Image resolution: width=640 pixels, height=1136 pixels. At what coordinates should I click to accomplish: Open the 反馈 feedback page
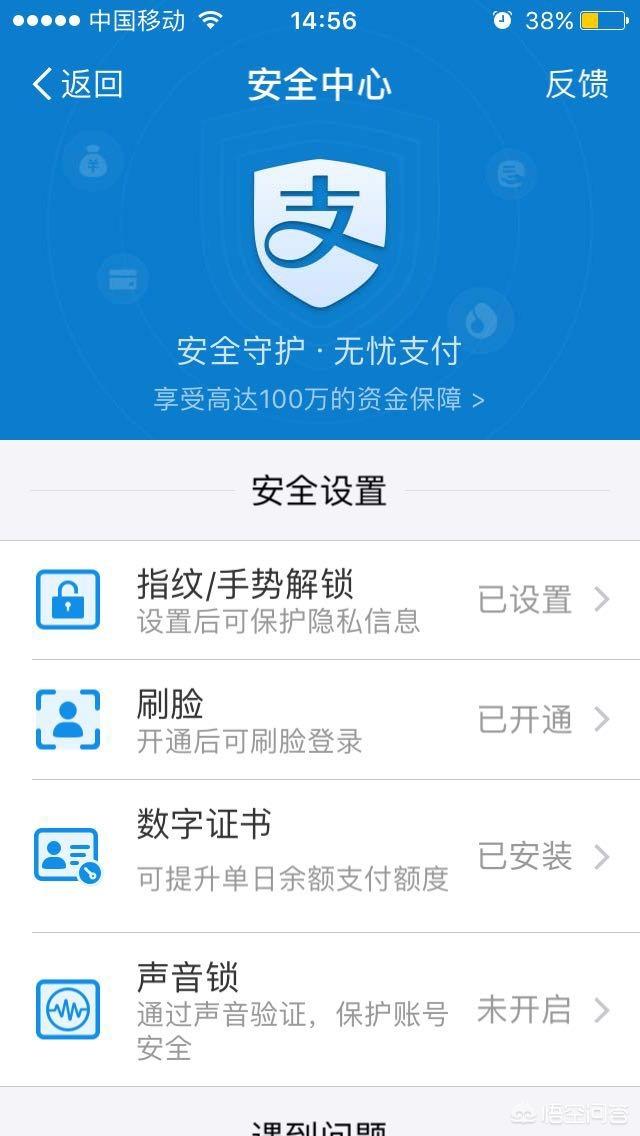coord(576,84)
